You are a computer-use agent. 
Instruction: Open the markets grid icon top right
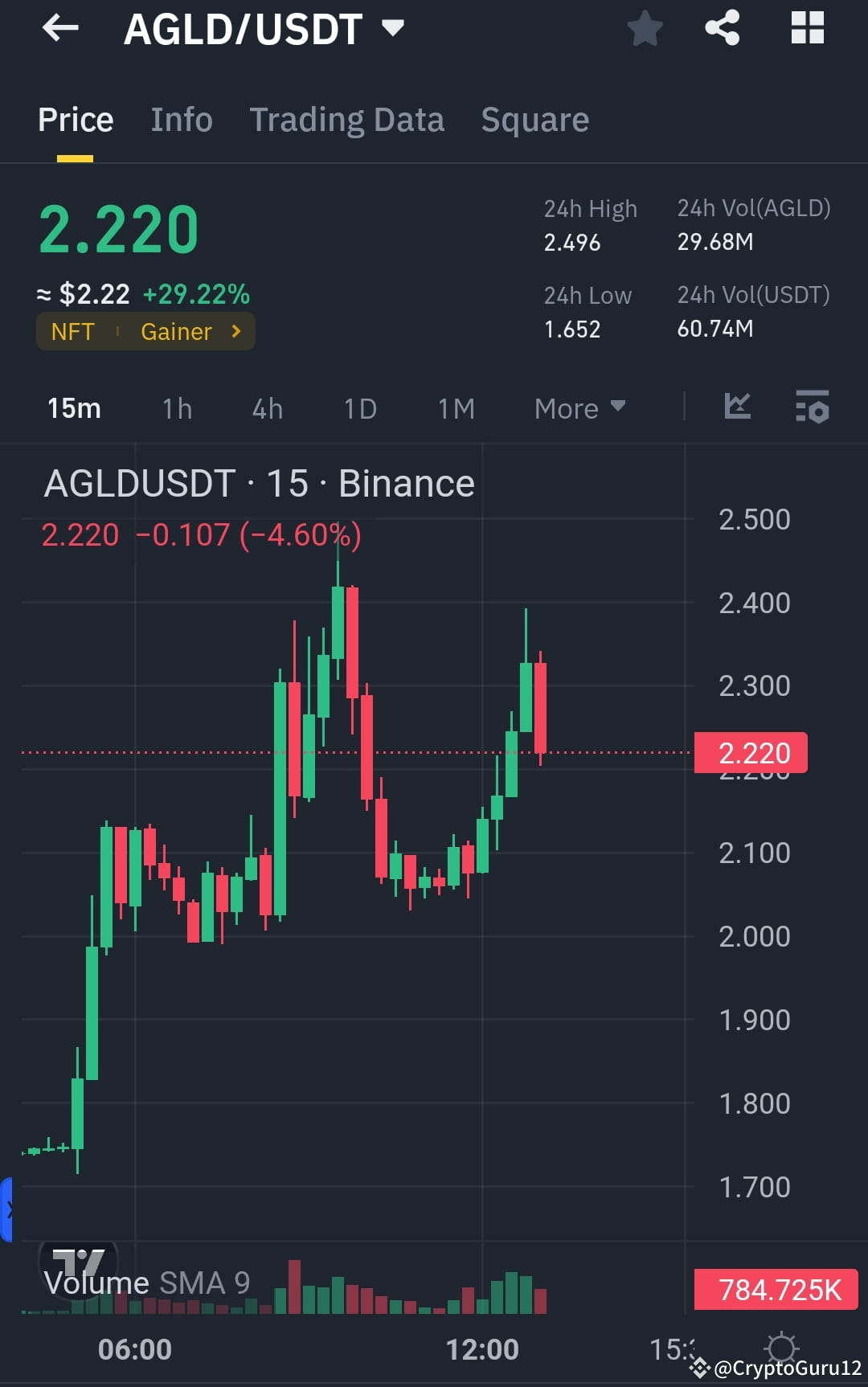click(x=806, y=27)
